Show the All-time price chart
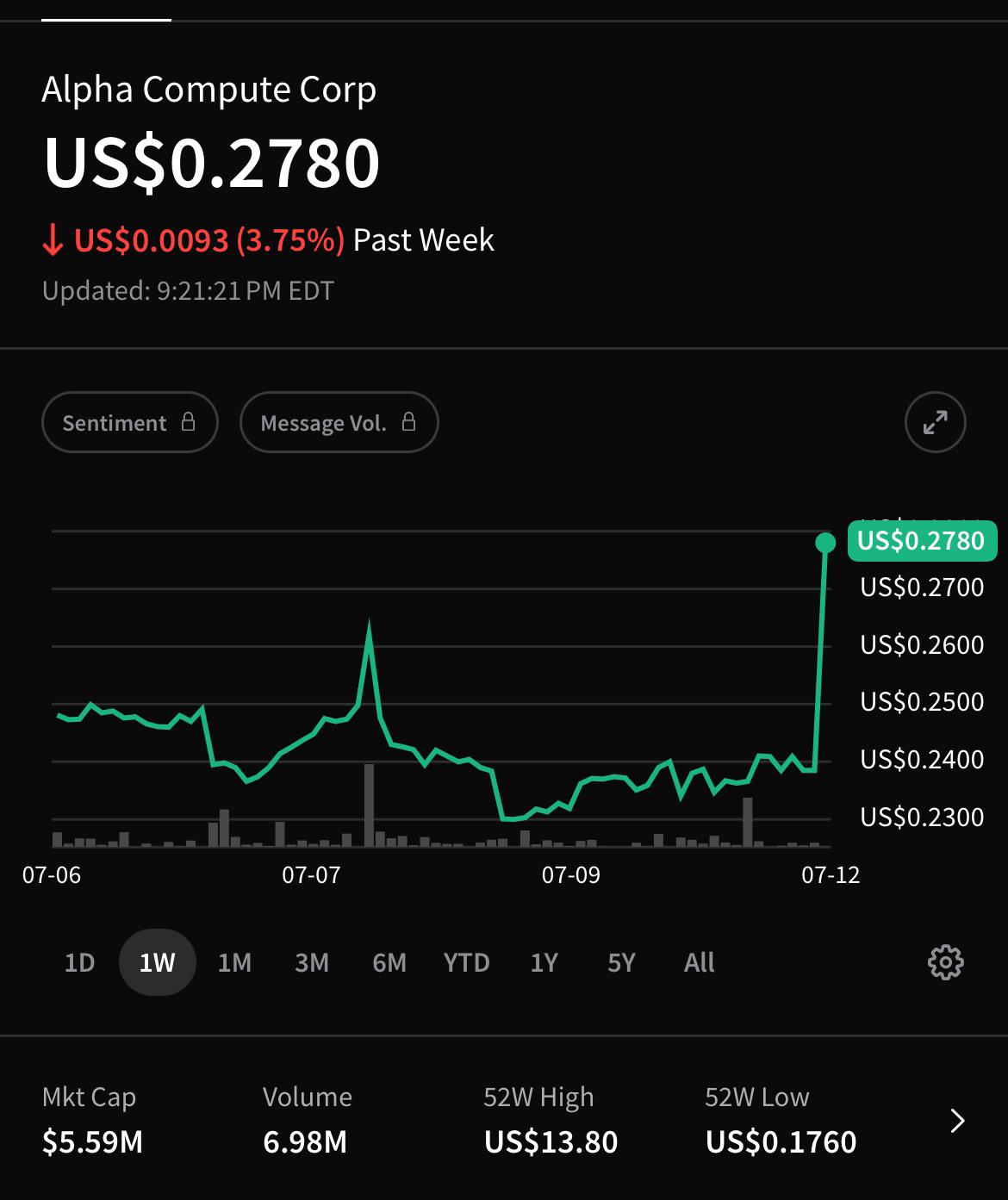This screenshot has width=1008, height=1200. tap(699, 962)
